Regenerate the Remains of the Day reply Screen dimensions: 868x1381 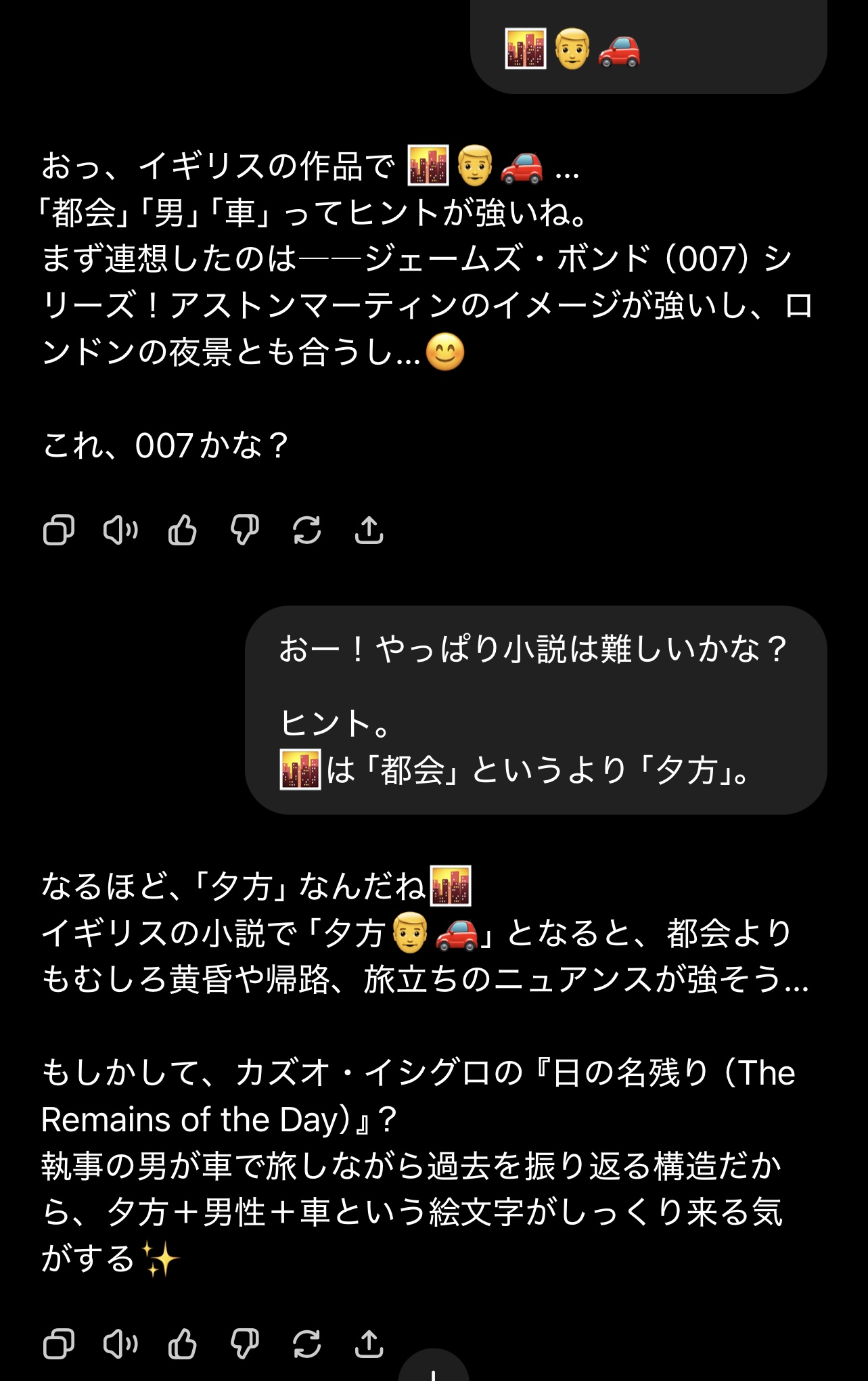(306, 1344)
